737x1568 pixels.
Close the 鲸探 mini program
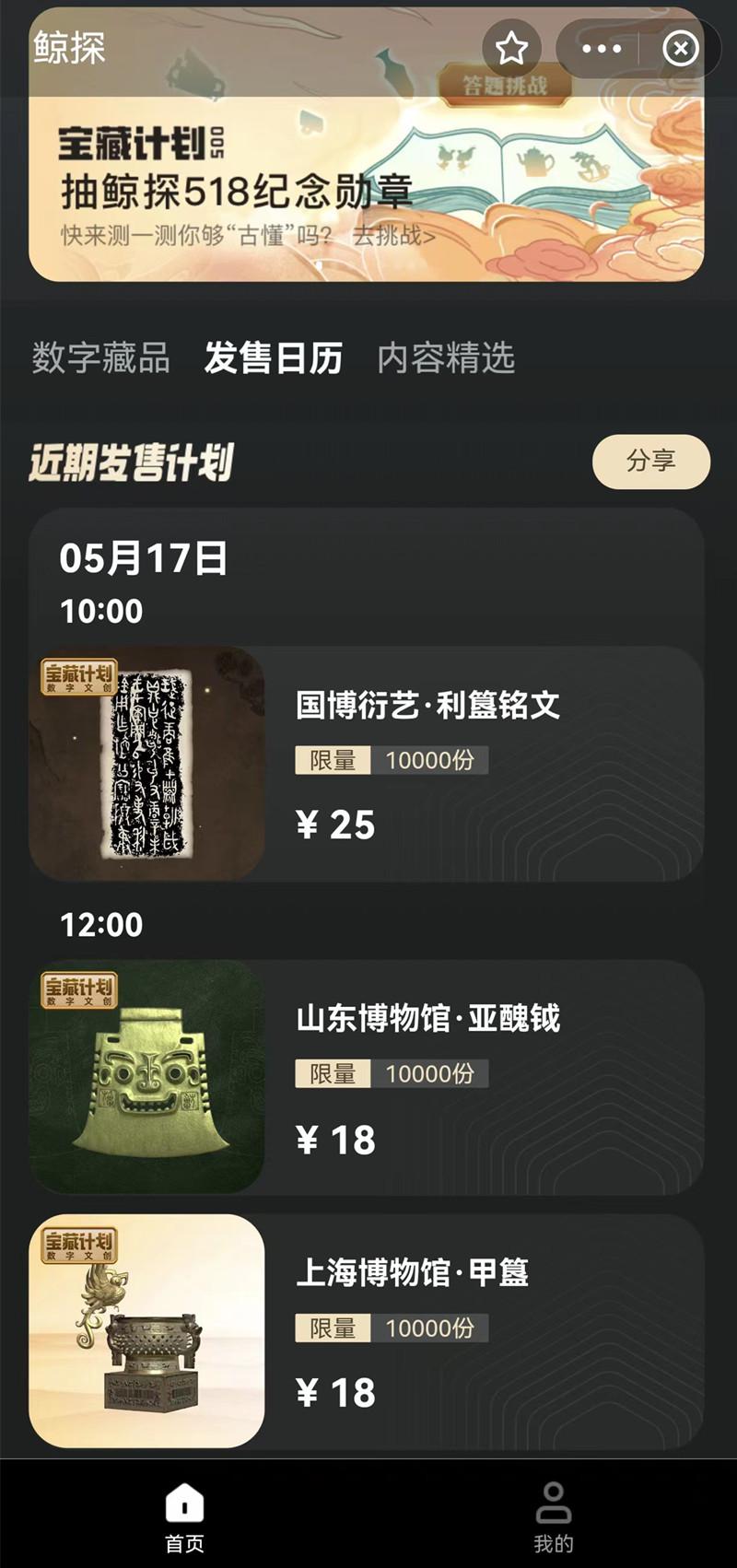point(681,49)
